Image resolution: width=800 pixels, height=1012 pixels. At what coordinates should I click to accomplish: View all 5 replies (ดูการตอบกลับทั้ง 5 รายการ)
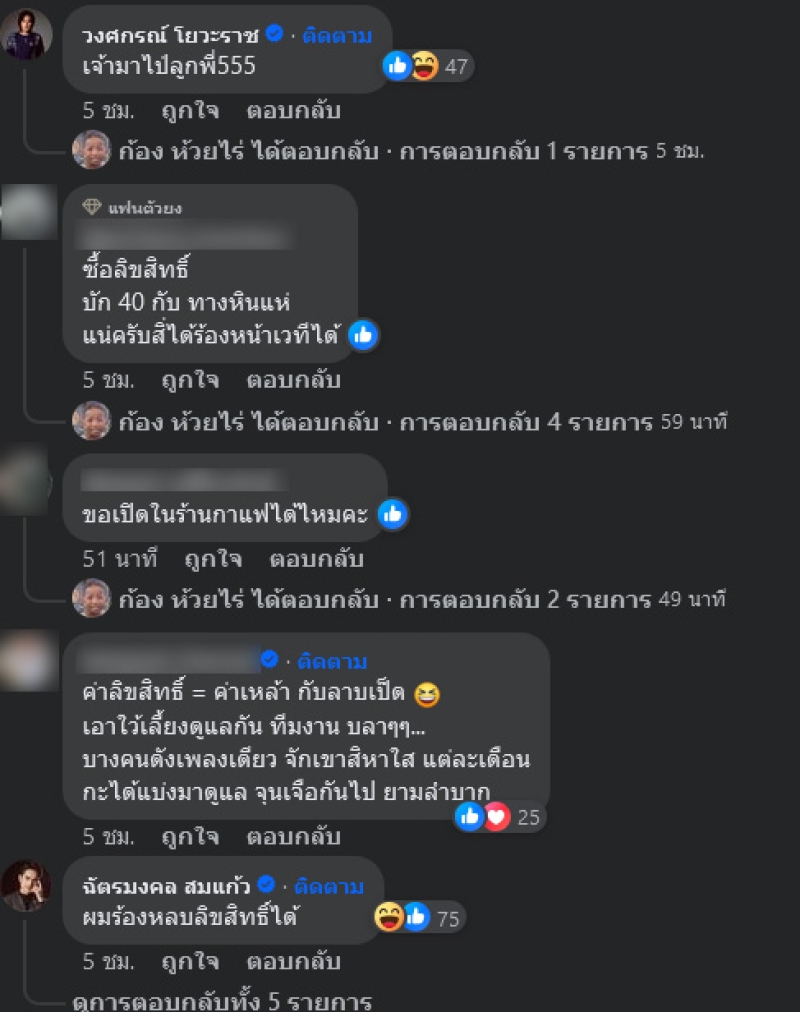point(222,1001)
